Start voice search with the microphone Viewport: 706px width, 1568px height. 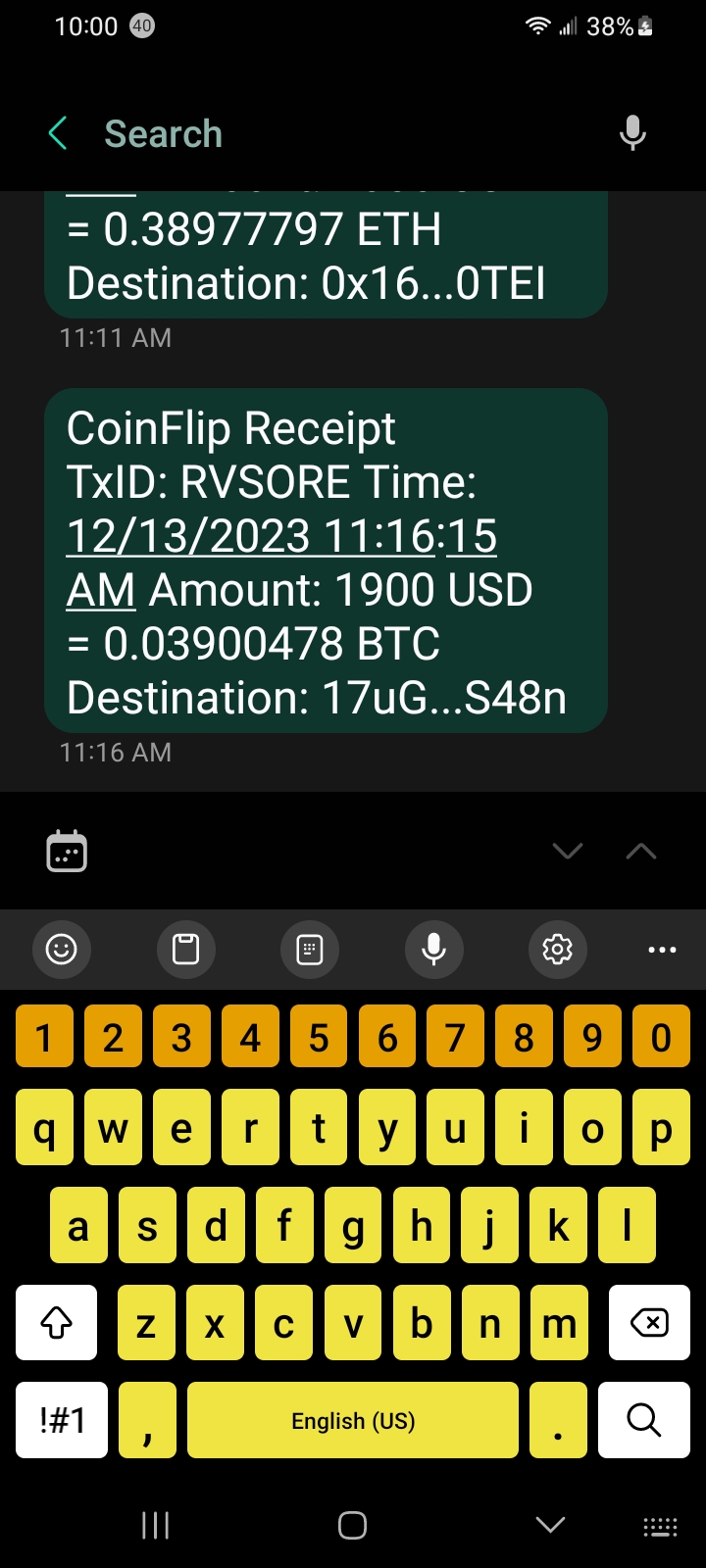tap(632, 133)
